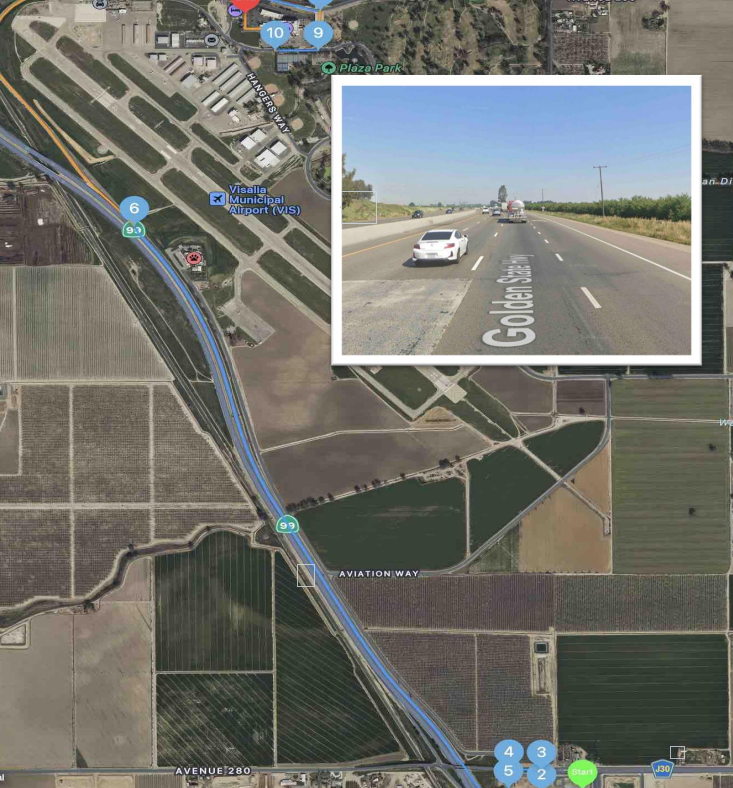733x788 pixels.
Task: Tap waypoint marker 3
Action: 541,752
